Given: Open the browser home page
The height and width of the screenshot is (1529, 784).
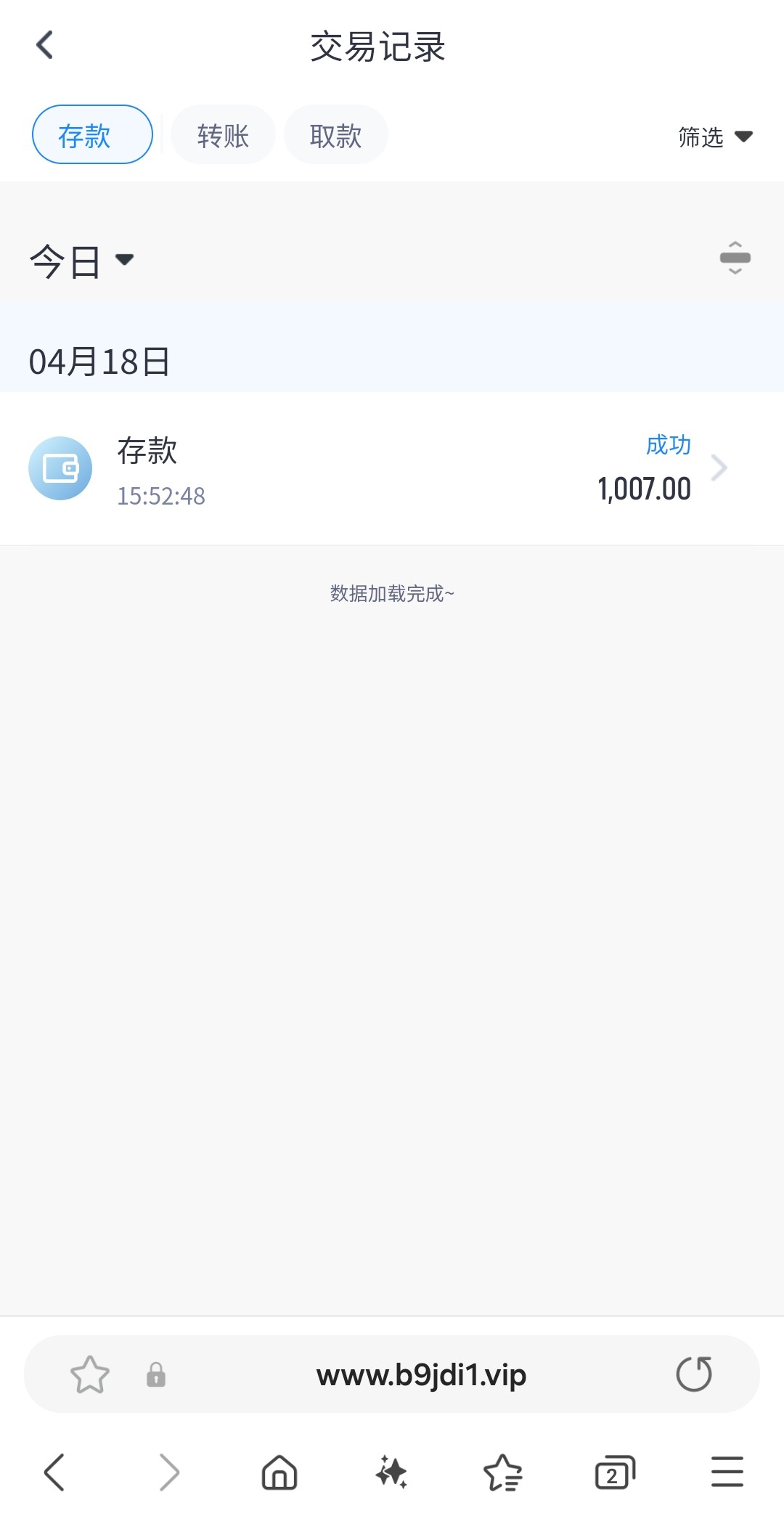Looking at the screenshot, I should [279, 1472].
